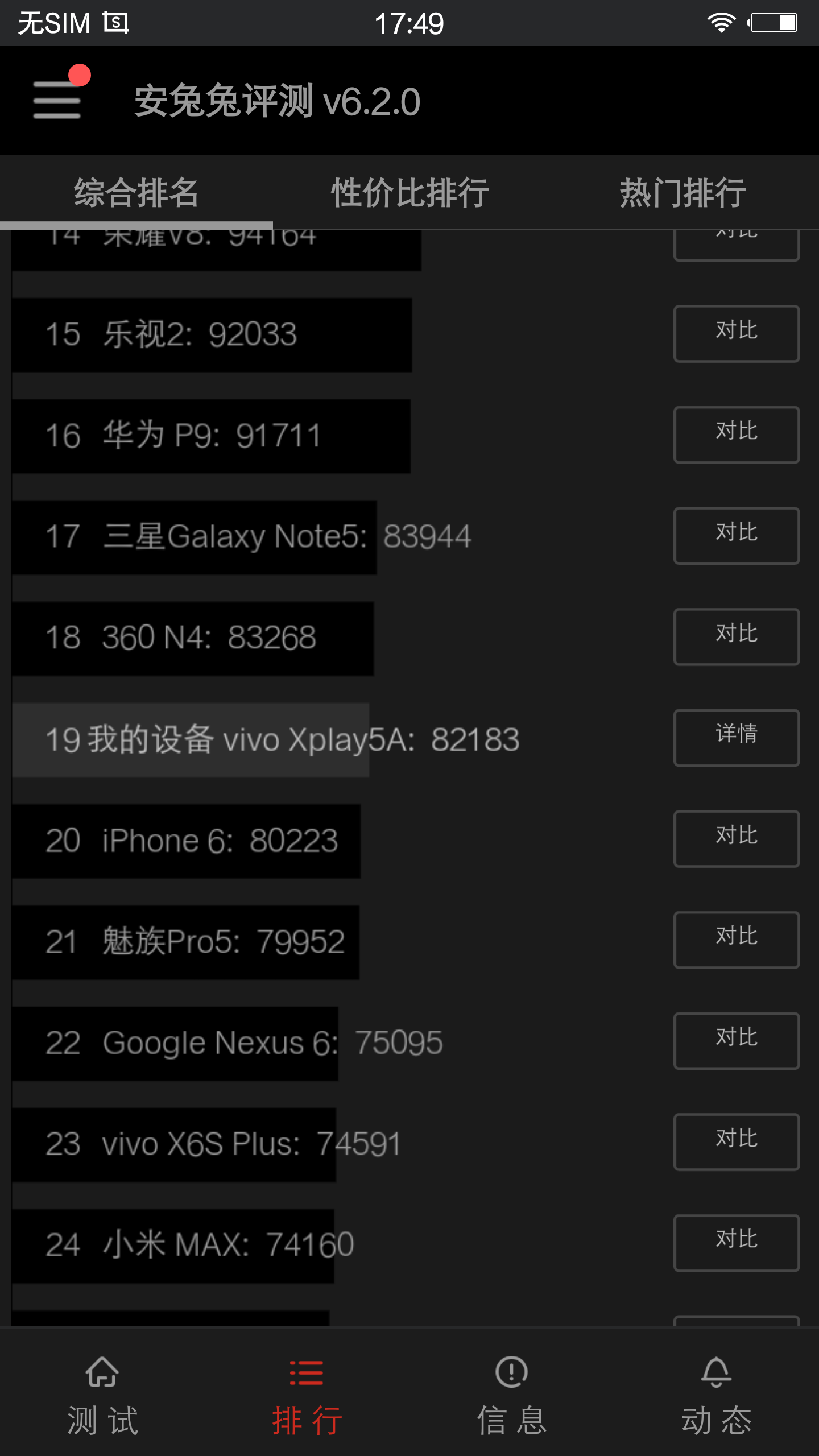The height and width of the screenshot is (1456, 819).
Task: Tap 对比 beside 魅族Pro5
Action: coord(737,940)
